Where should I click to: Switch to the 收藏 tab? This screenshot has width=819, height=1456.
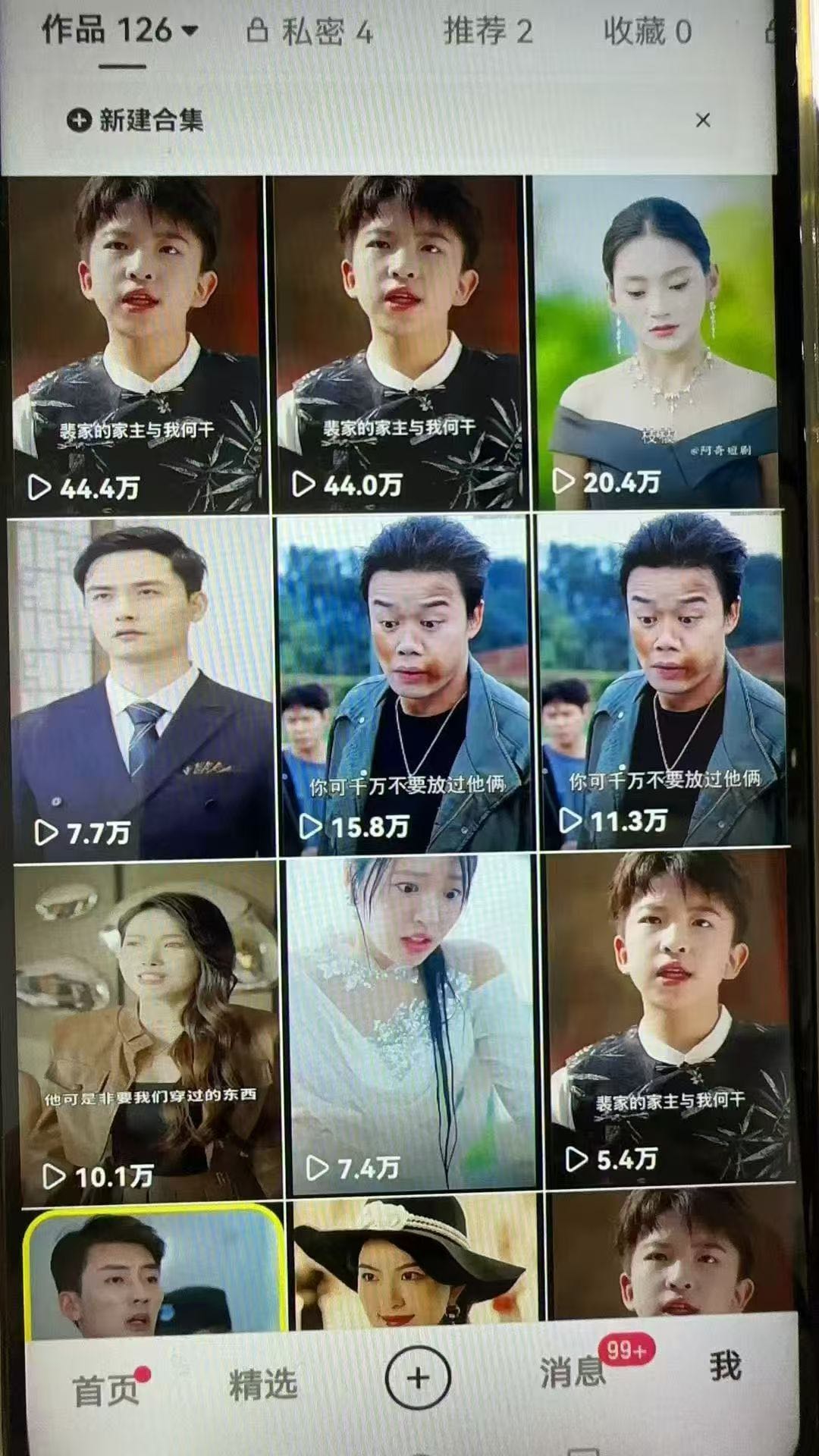point(647,32)
